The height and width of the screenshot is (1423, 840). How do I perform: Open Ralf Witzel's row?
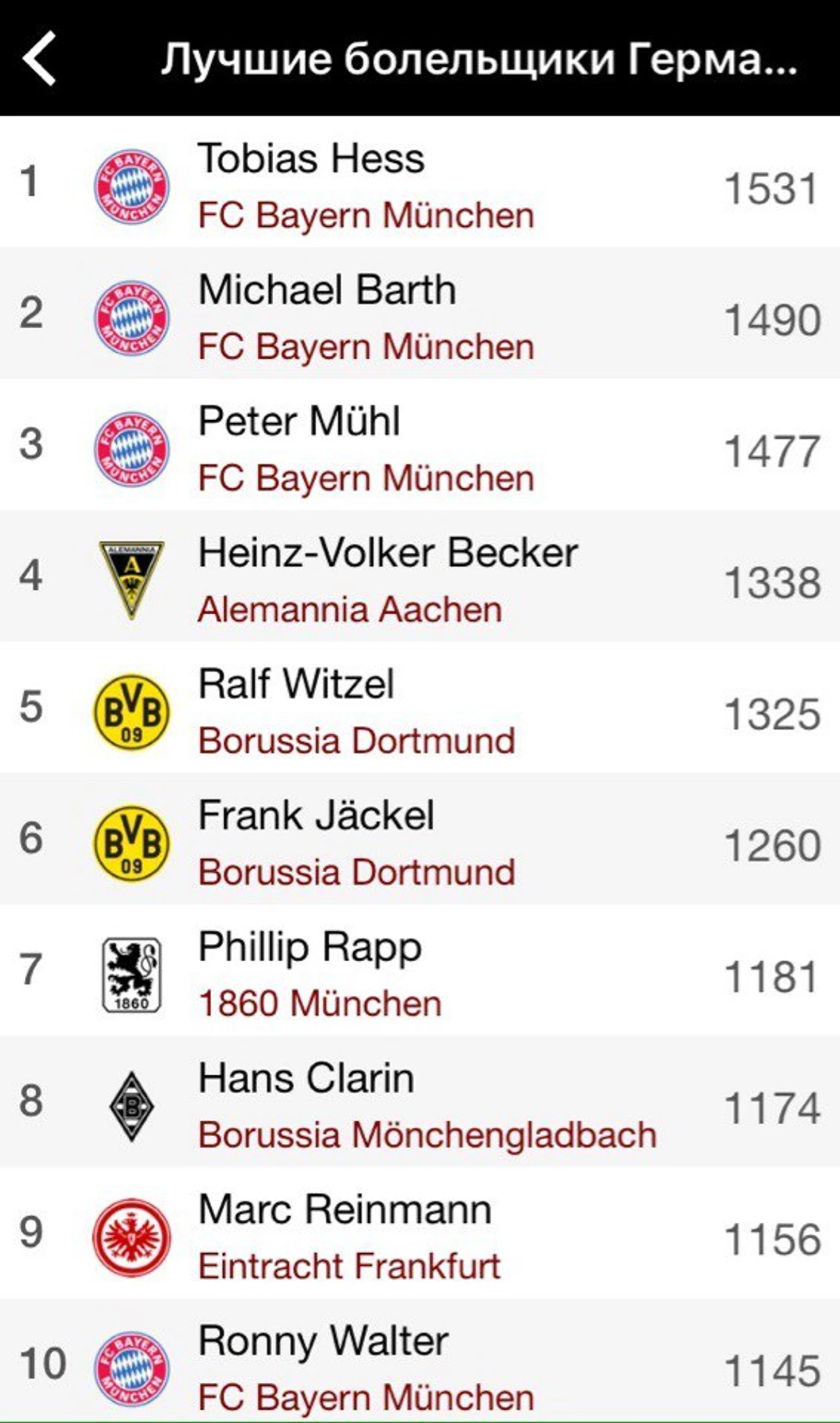click(420, 707)
